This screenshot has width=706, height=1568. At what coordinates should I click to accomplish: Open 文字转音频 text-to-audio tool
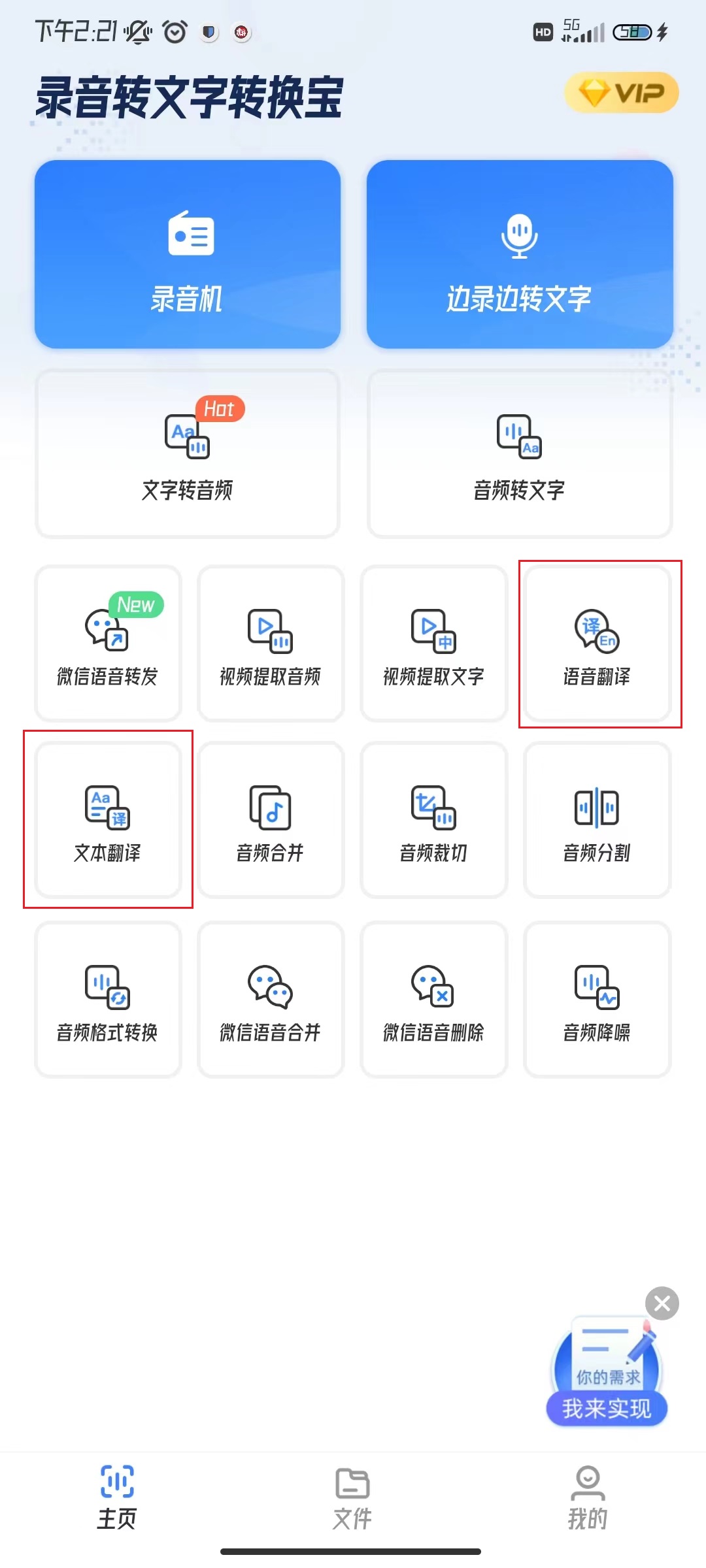click(188, 451)
